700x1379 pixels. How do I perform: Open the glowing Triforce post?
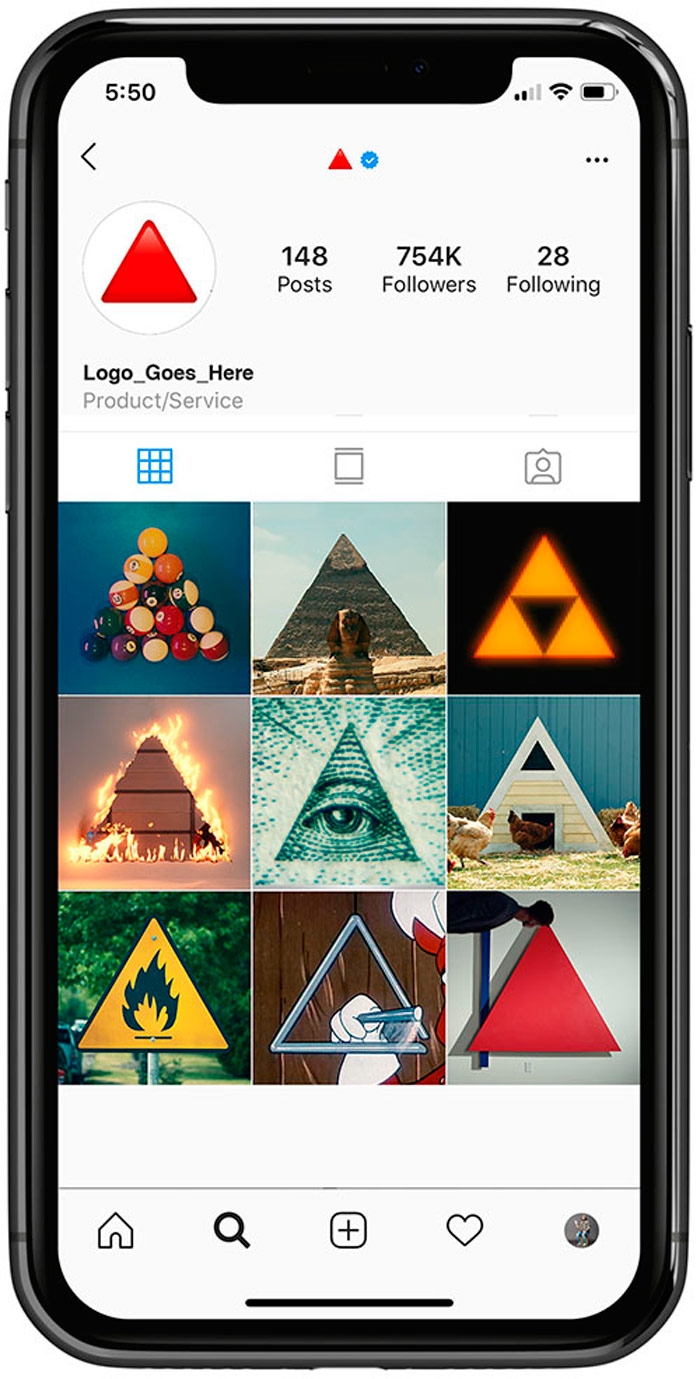click(544, 598)
